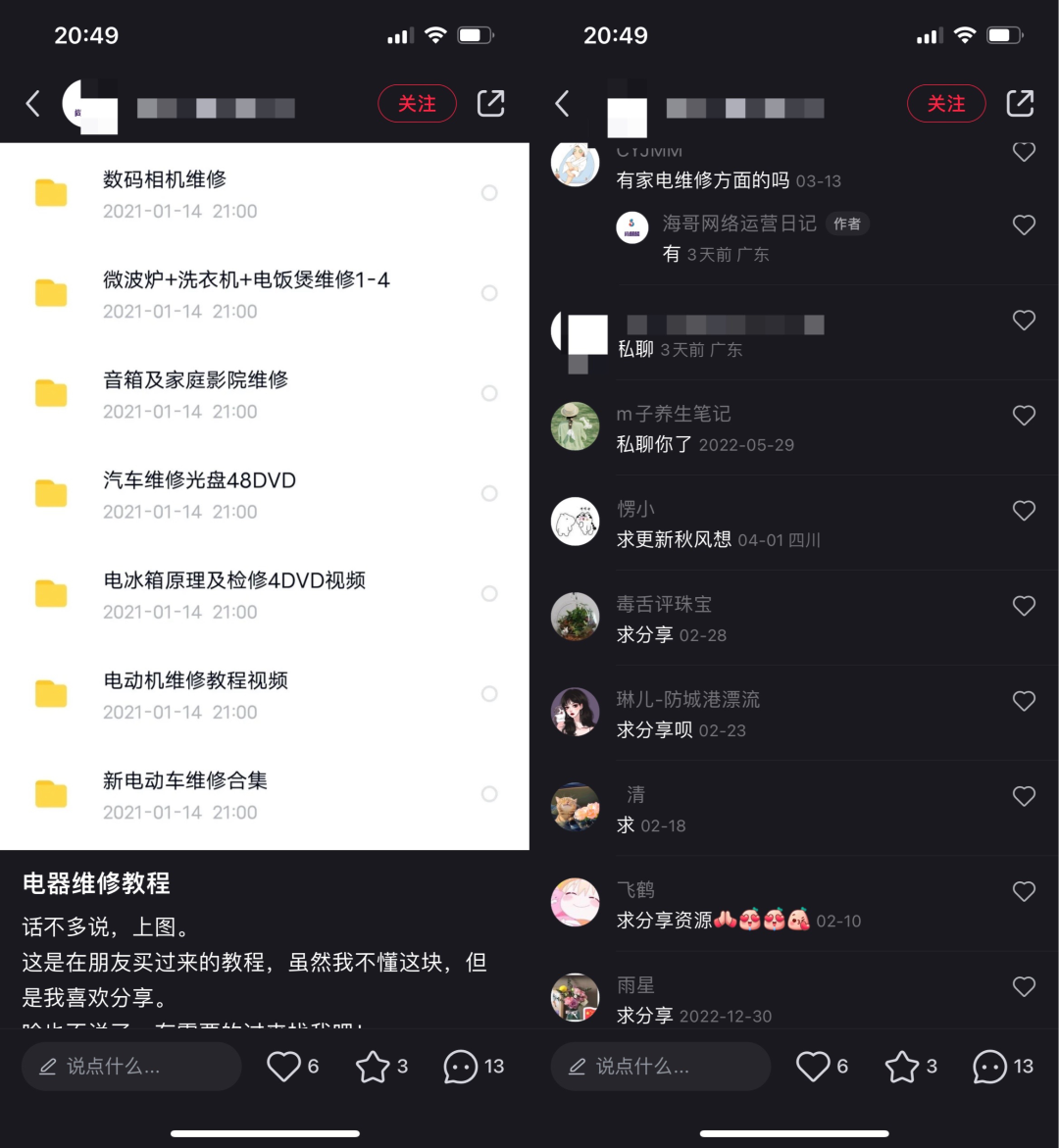Open 毒舌评珠宝's profile avatar
The width and height of the screenshot is (1059, 1148).
[x=575, y=617]
